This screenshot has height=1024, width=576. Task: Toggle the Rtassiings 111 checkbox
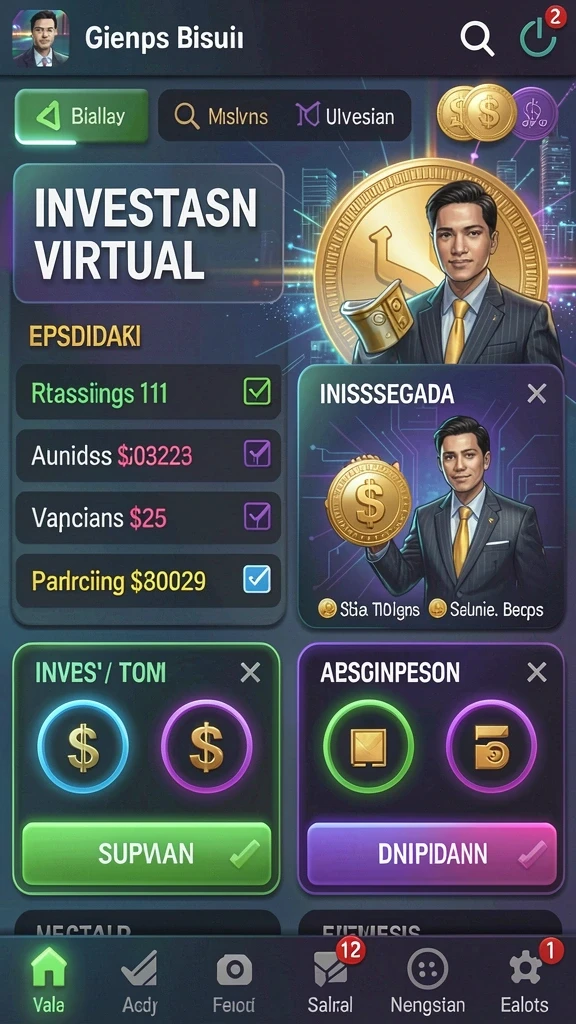257,392
